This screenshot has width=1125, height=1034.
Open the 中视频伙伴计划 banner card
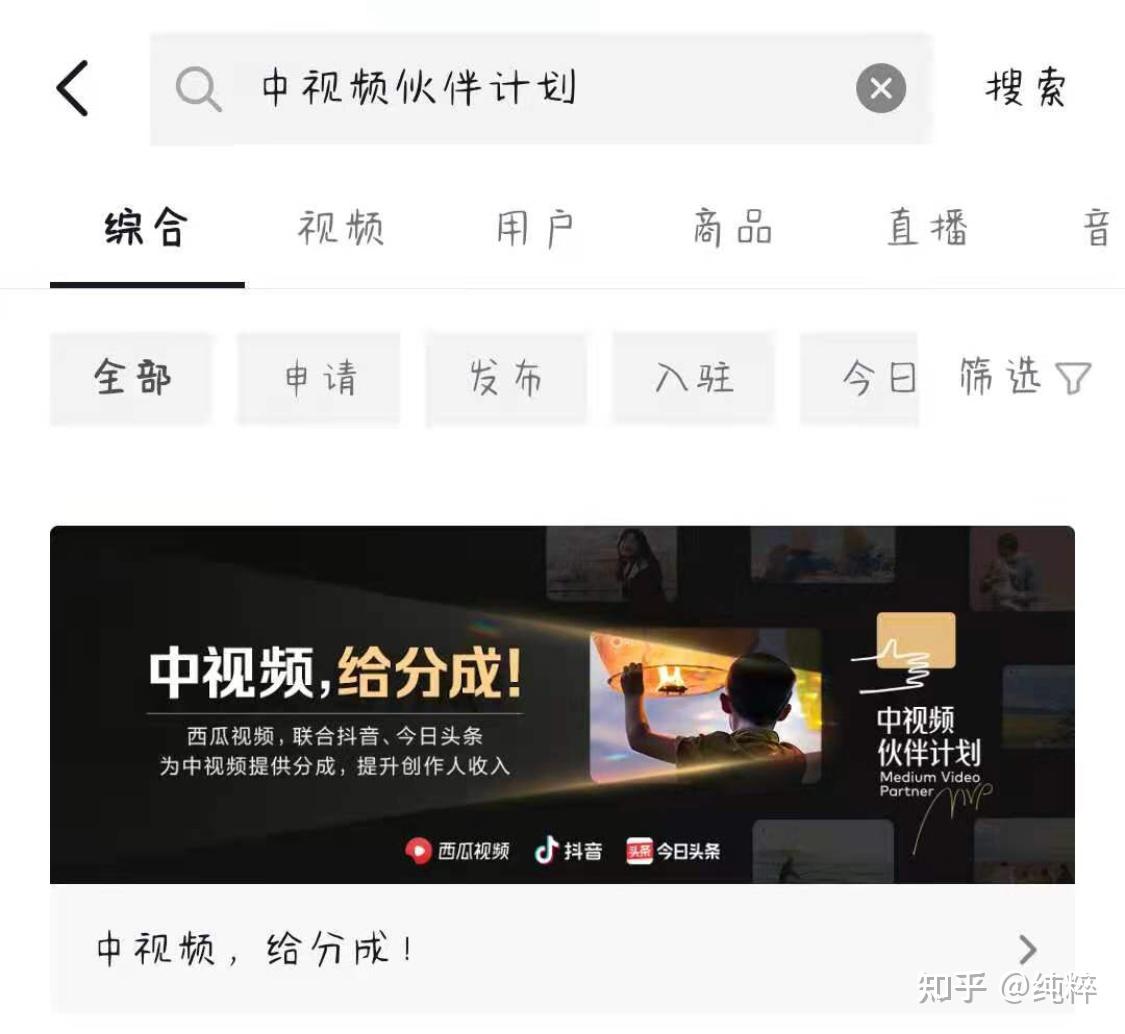click(x=562, y=704)
